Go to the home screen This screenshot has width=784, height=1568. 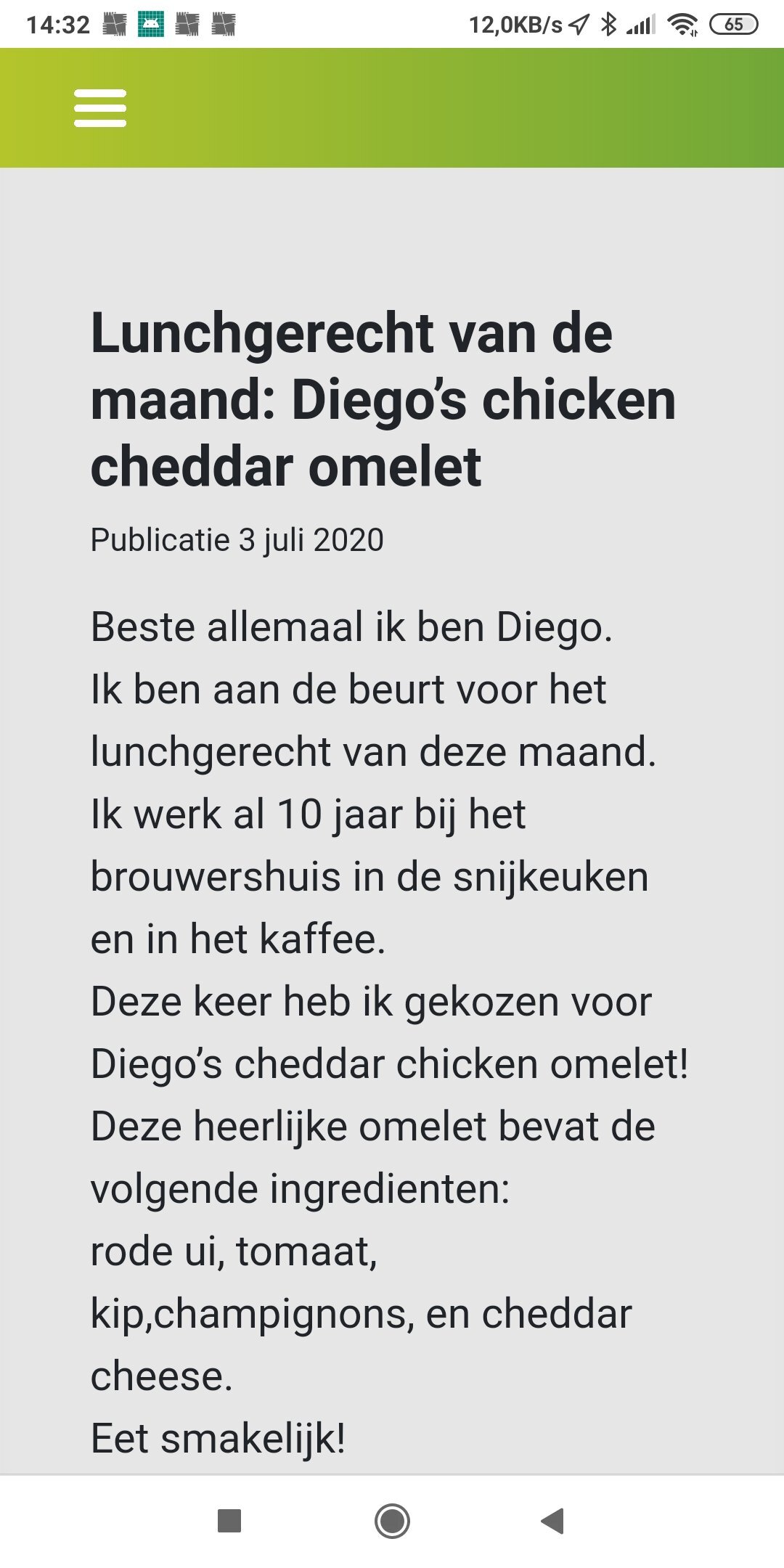(392, 1521)
